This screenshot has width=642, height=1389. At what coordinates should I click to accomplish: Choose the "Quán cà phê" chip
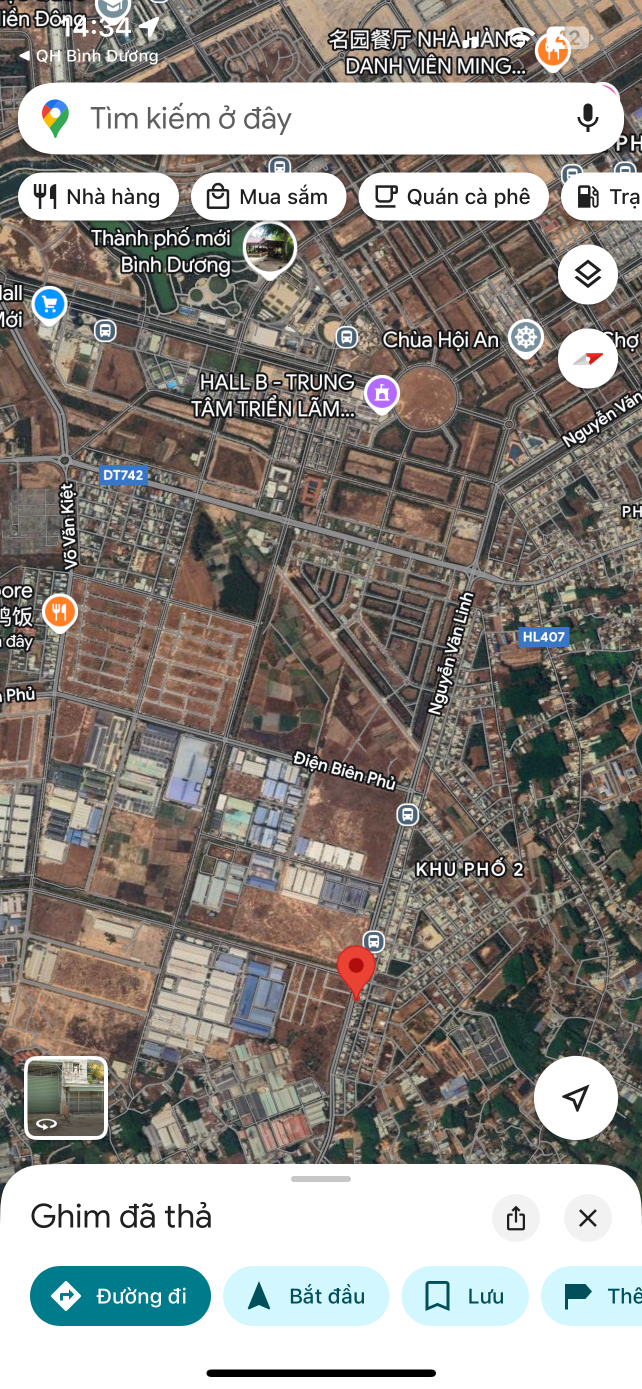pos(454,197)
